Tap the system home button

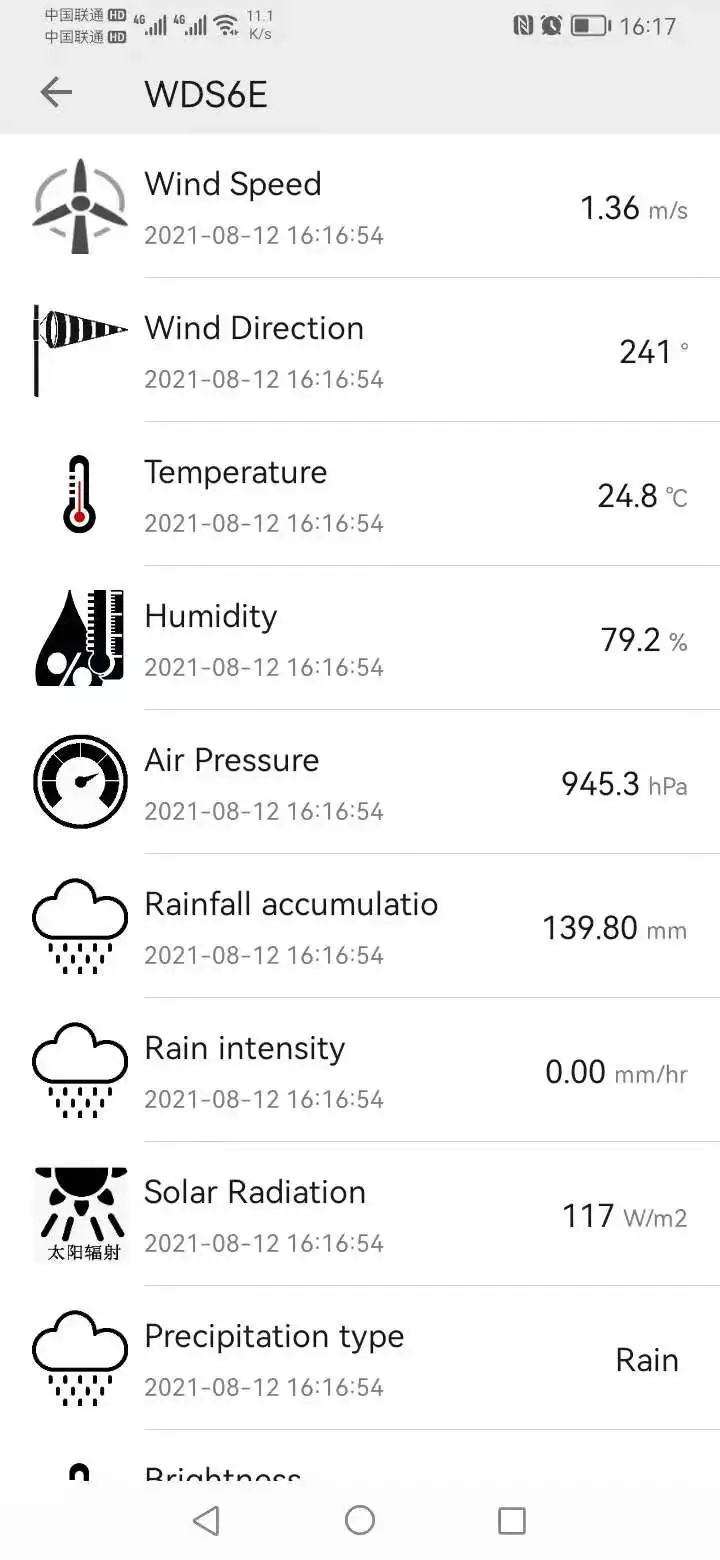(x=360, y=1521)
